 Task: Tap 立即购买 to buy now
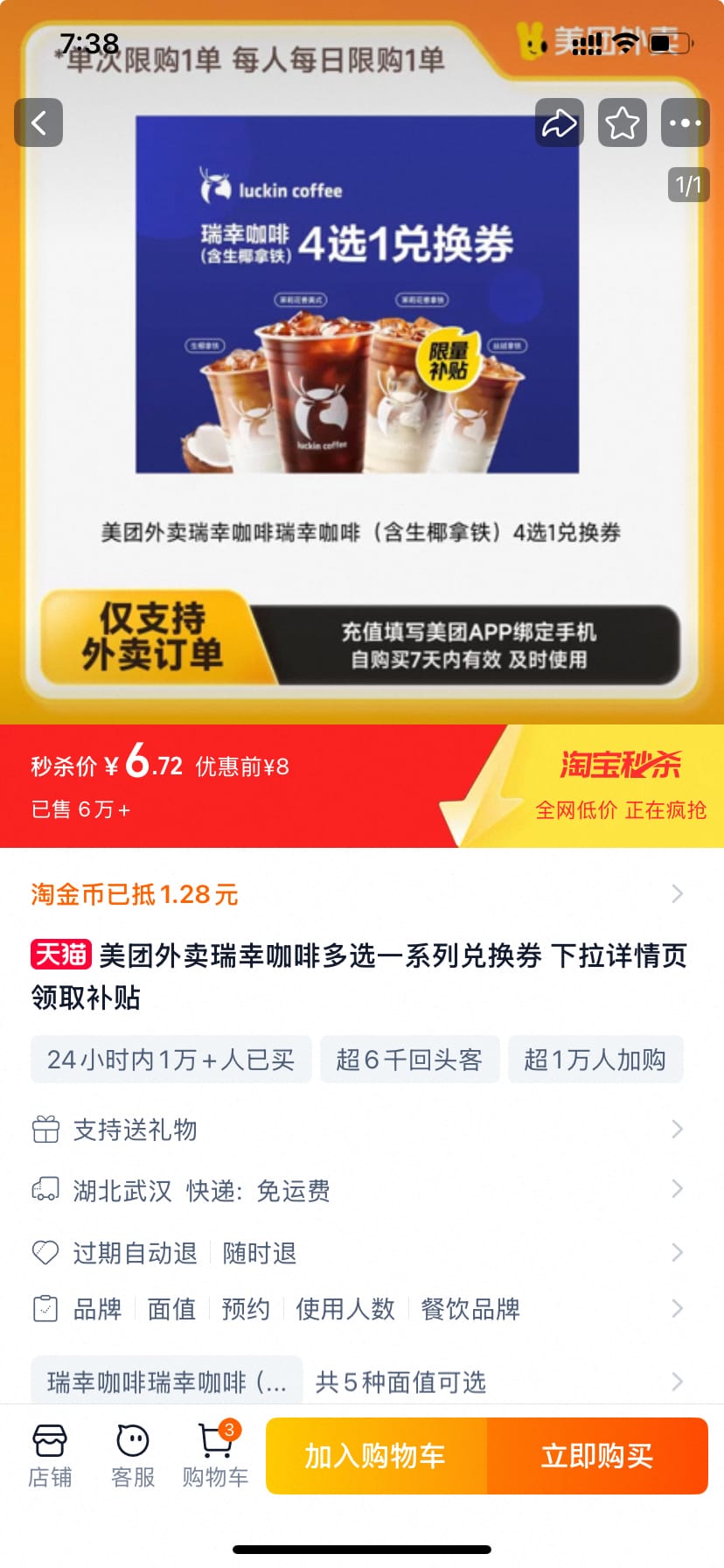point(597,1455)
